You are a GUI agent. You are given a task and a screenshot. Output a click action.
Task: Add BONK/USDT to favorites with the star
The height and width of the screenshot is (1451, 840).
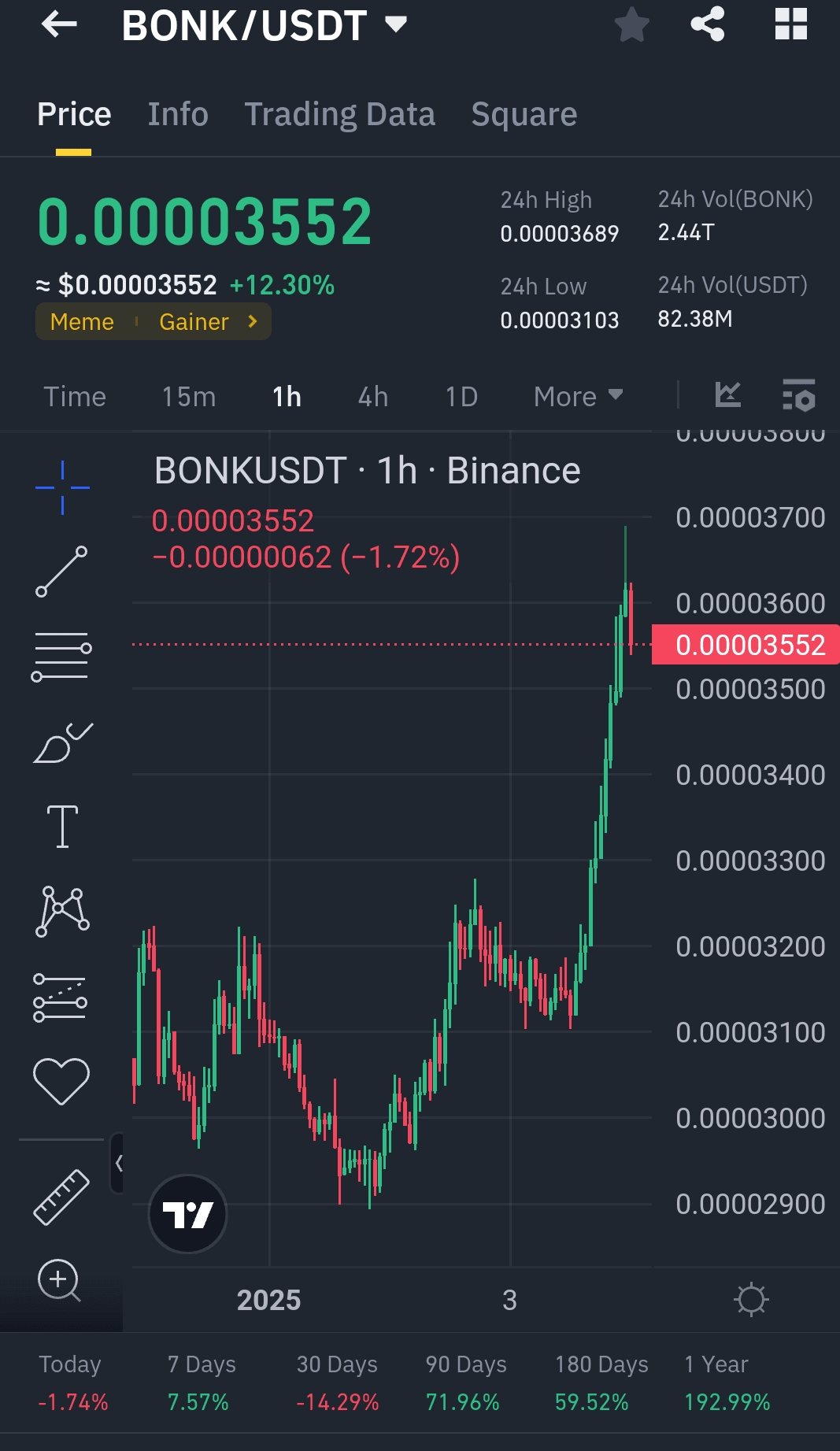[631, 24]
